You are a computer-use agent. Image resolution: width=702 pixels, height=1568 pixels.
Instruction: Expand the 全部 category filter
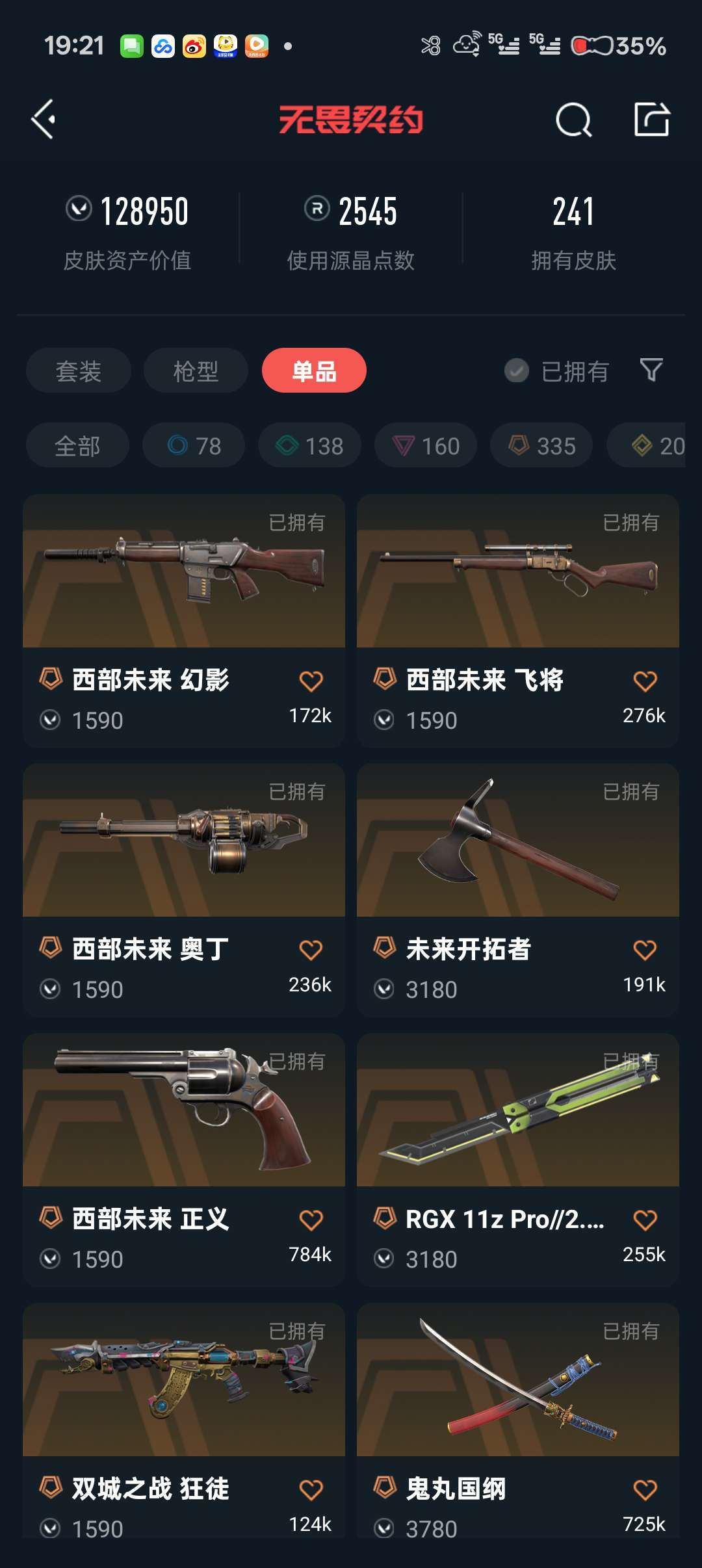coord(77,445)
